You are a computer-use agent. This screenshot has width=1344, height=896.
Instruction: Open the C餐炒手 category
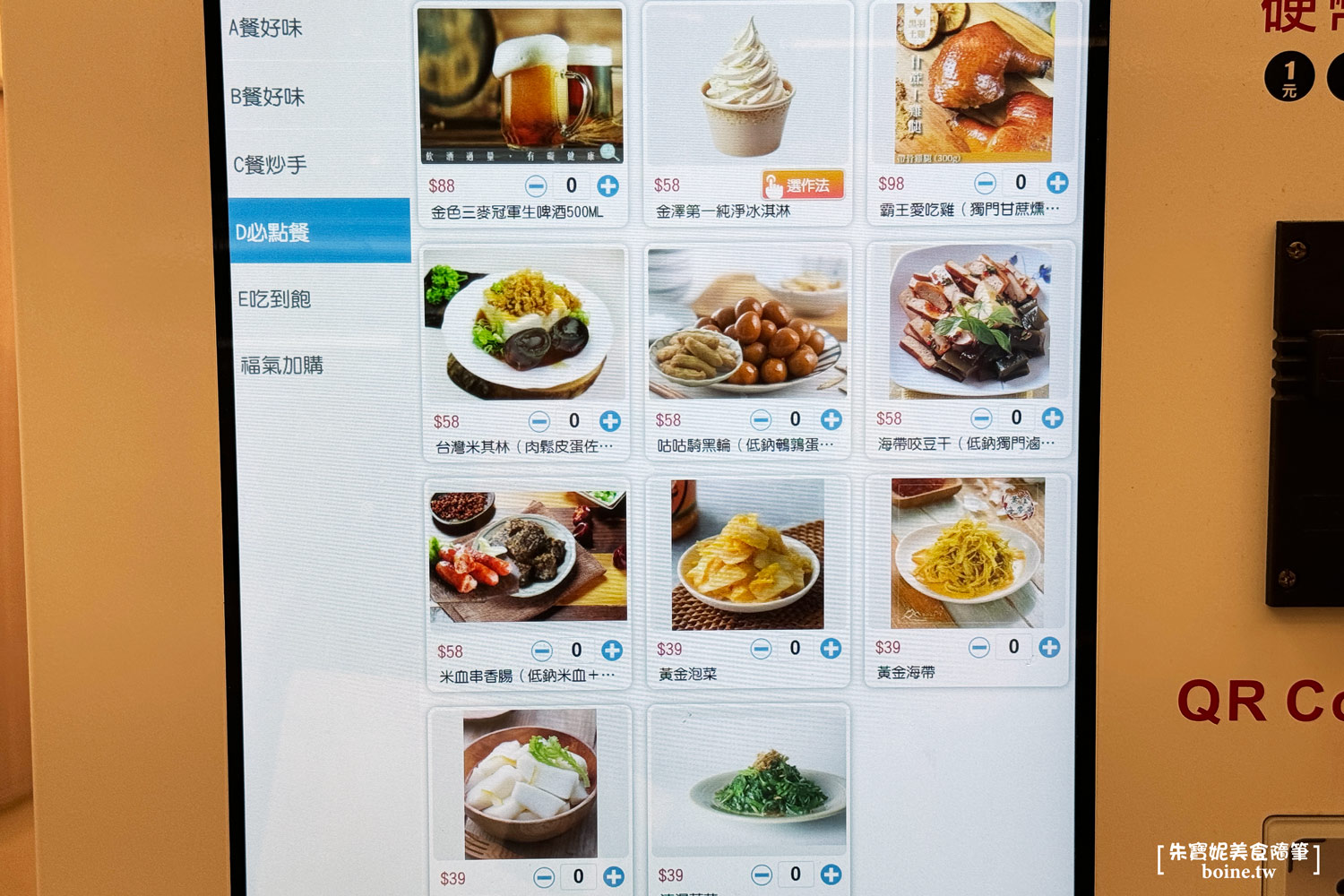(271, 165)
